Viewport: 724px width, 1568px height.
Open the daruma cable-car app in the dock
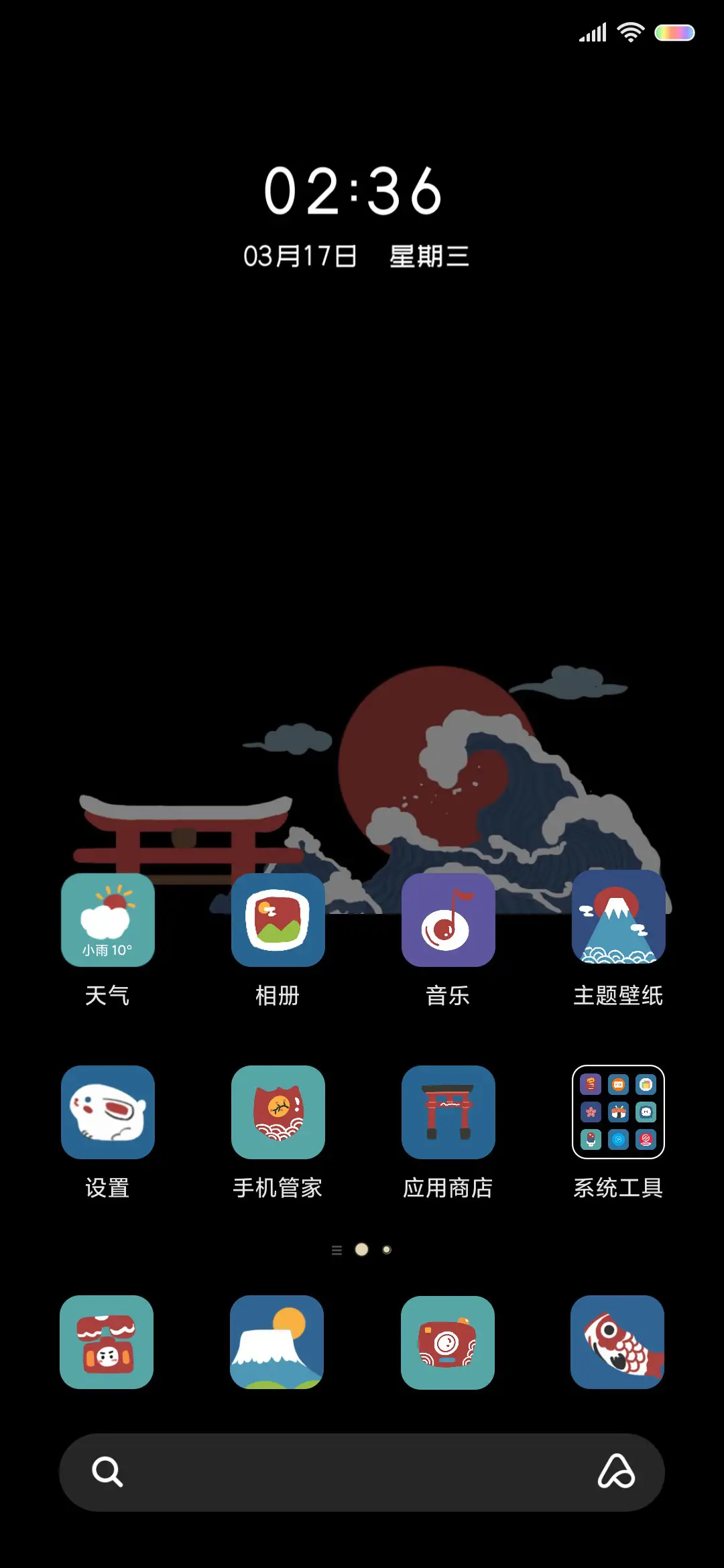coord(107,1344)
